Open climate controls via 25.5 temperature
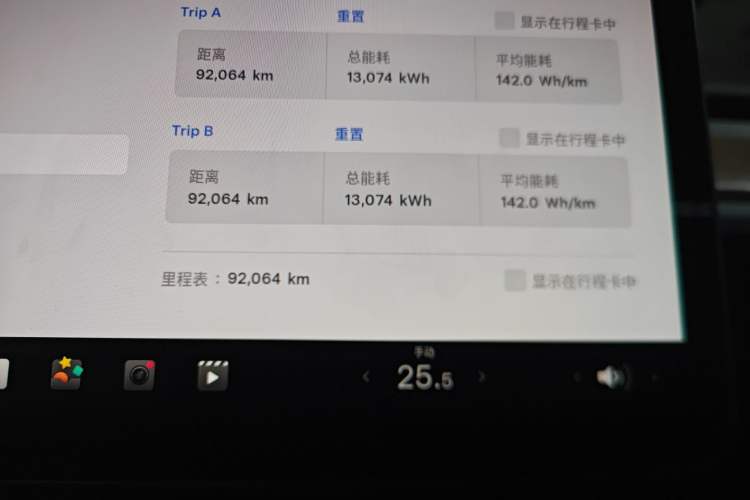Screen dimensions: 750x500 point(424,377)
